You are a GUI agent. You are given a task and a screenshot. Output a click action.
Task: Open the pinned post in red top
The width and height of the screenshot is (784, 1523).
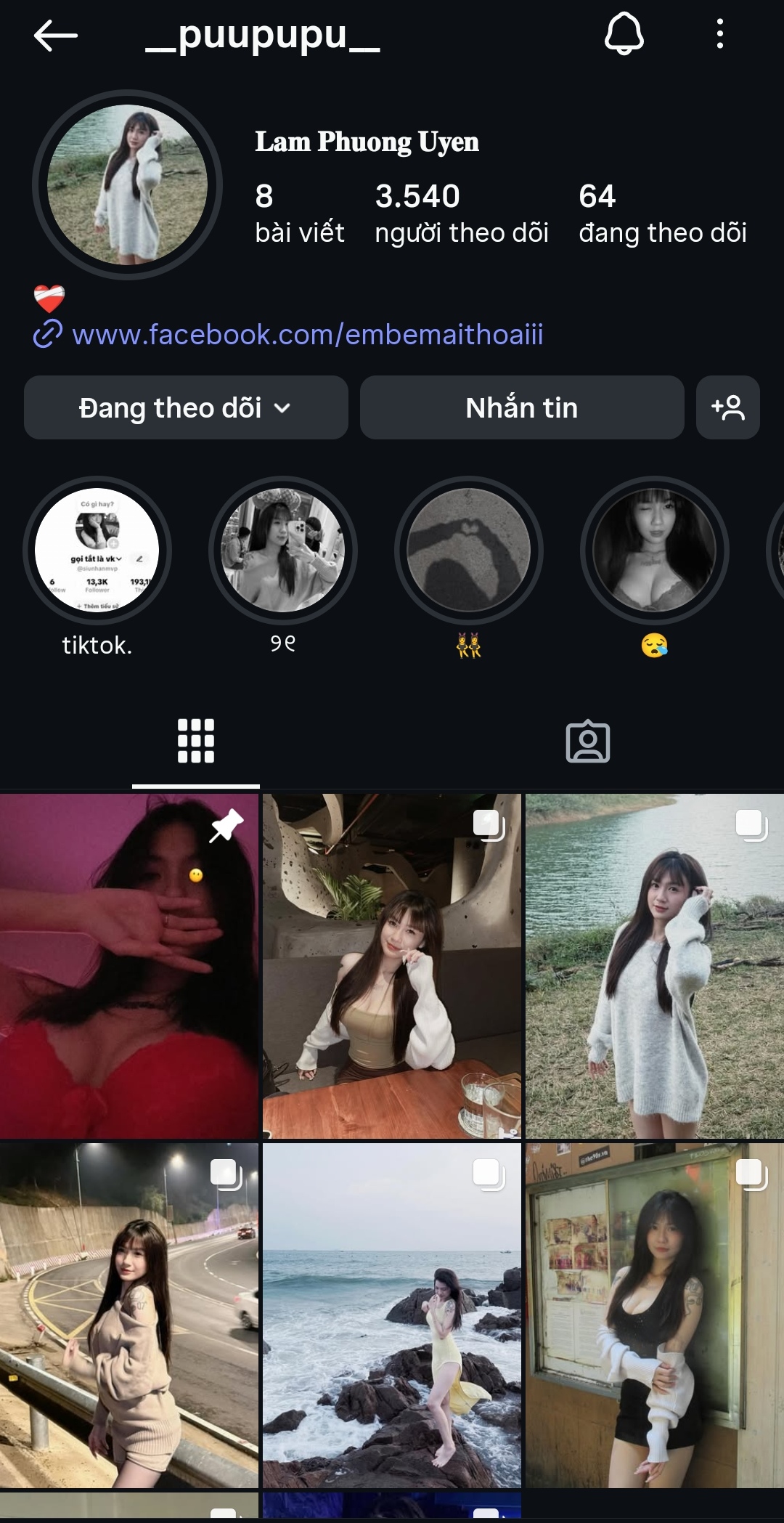pos(129,966)
